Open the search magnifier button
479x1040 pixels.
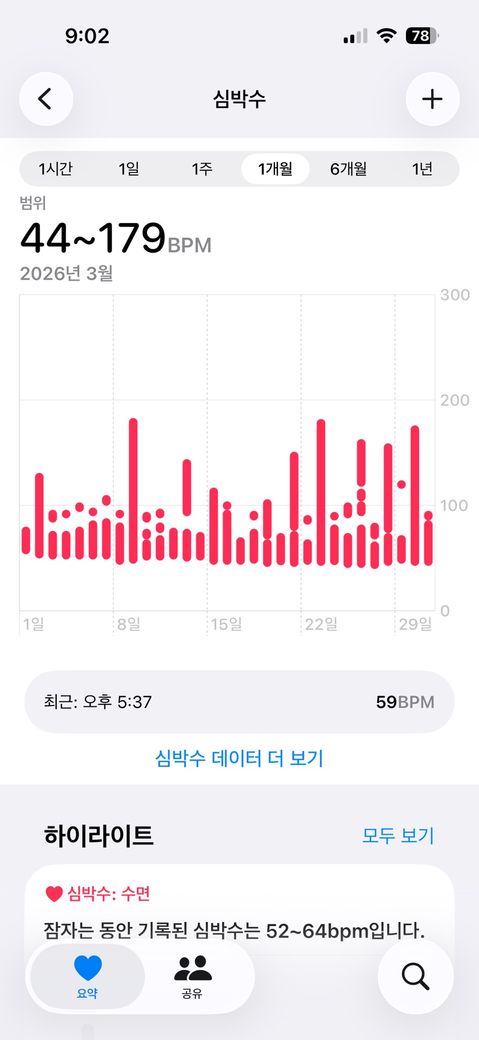415,976
